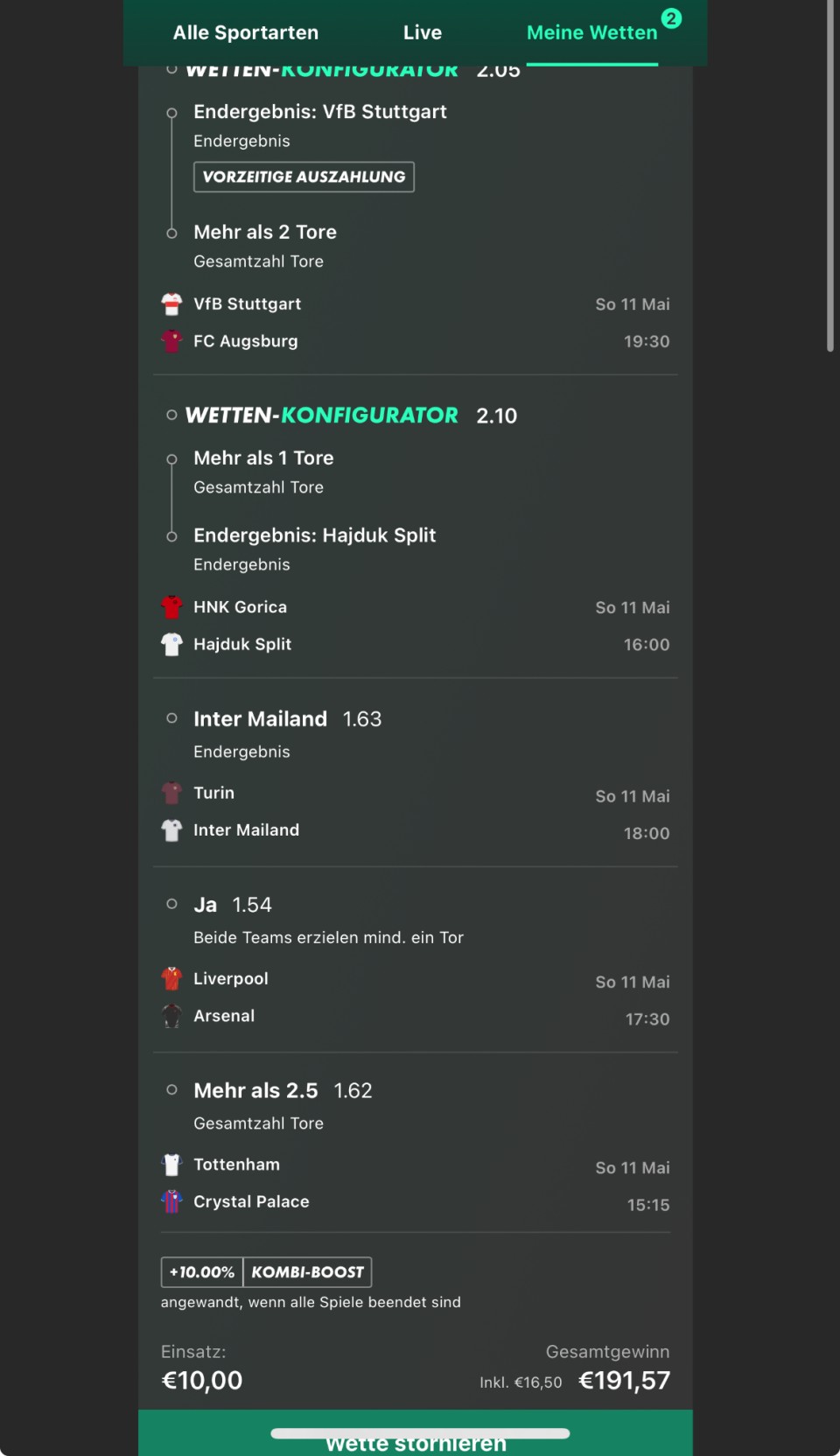Open the Tottenham vs Crystal Palace match

[x=416, y=1183]
